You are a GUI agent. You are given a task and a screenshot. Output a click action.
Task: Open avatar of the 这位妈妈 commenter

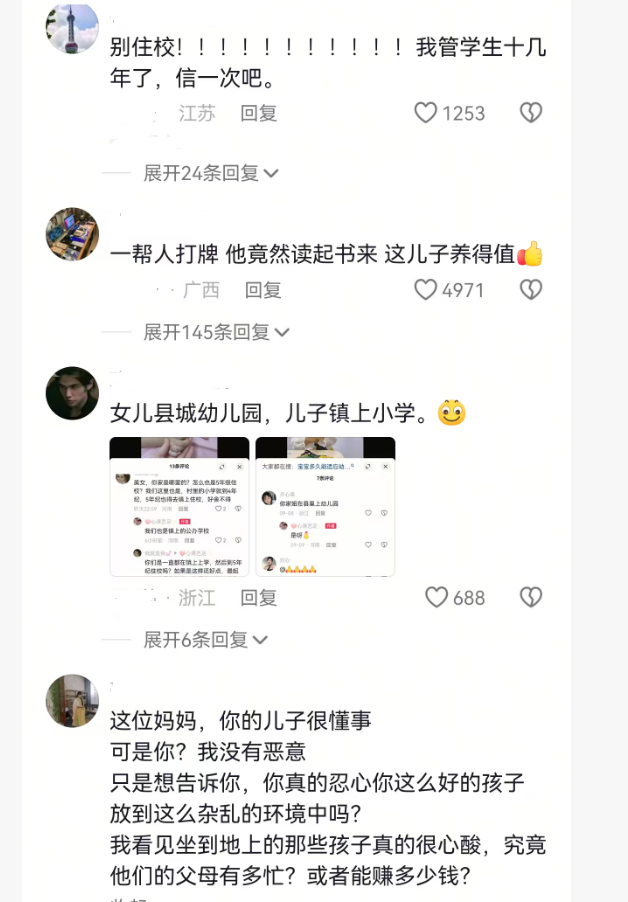[72, 700]
